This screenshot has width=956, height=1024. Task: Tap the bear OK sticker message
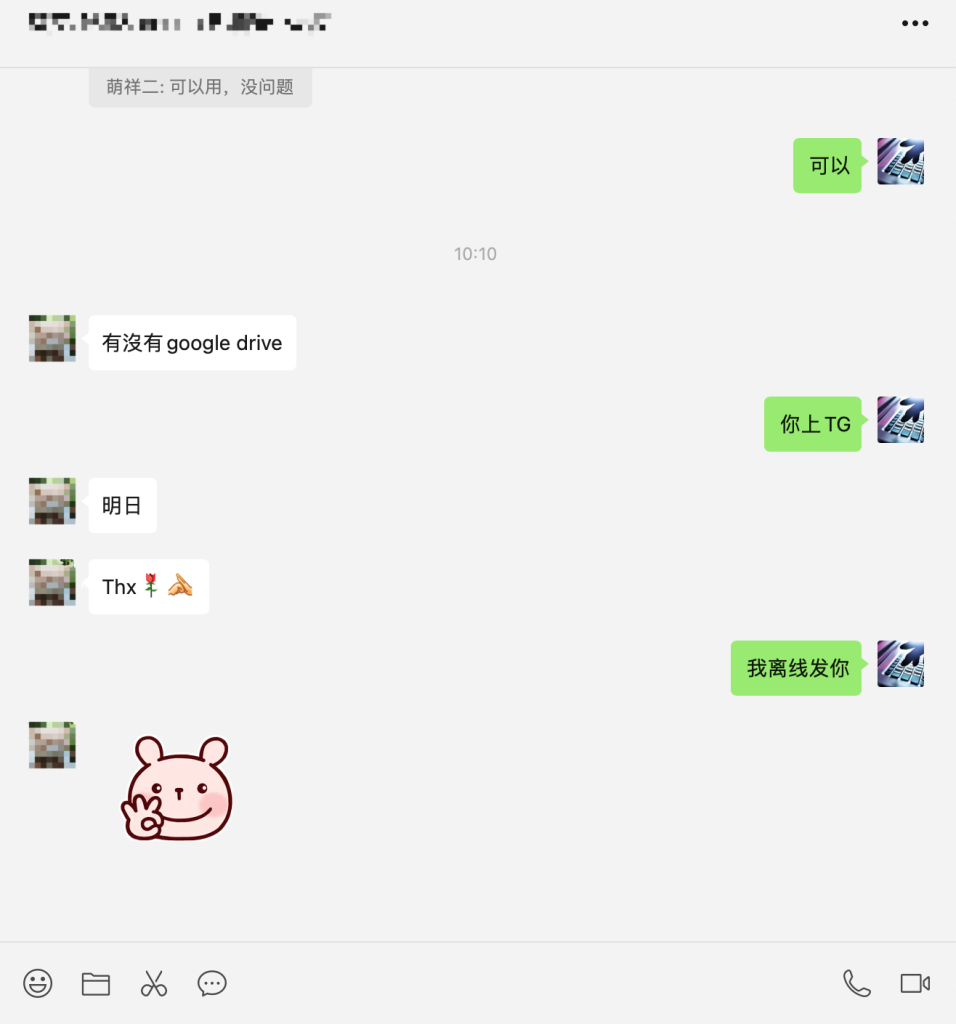[x=178, y=789]
